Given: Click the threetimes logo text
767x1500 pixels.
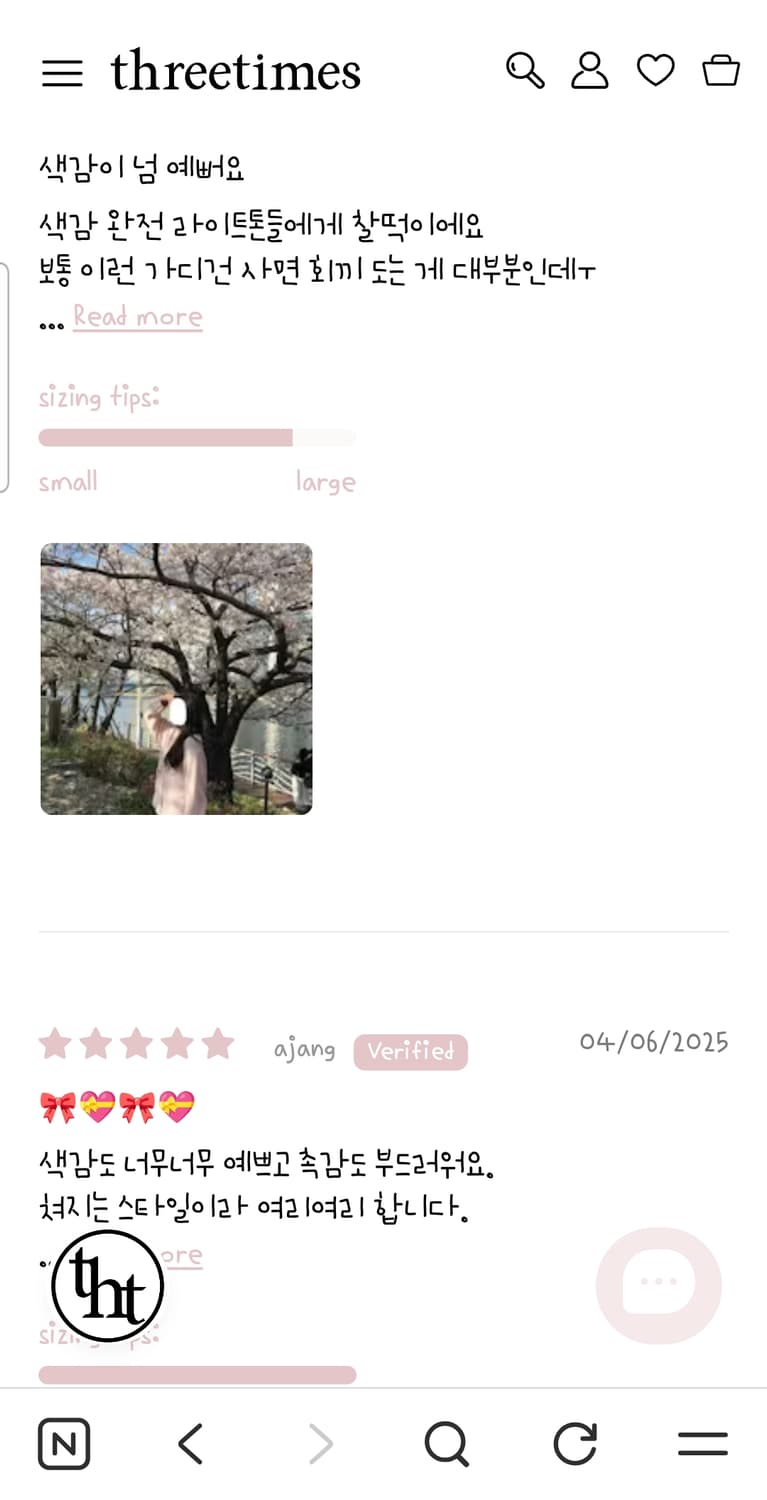Looking at the screenshot, I should click(236, 70).
